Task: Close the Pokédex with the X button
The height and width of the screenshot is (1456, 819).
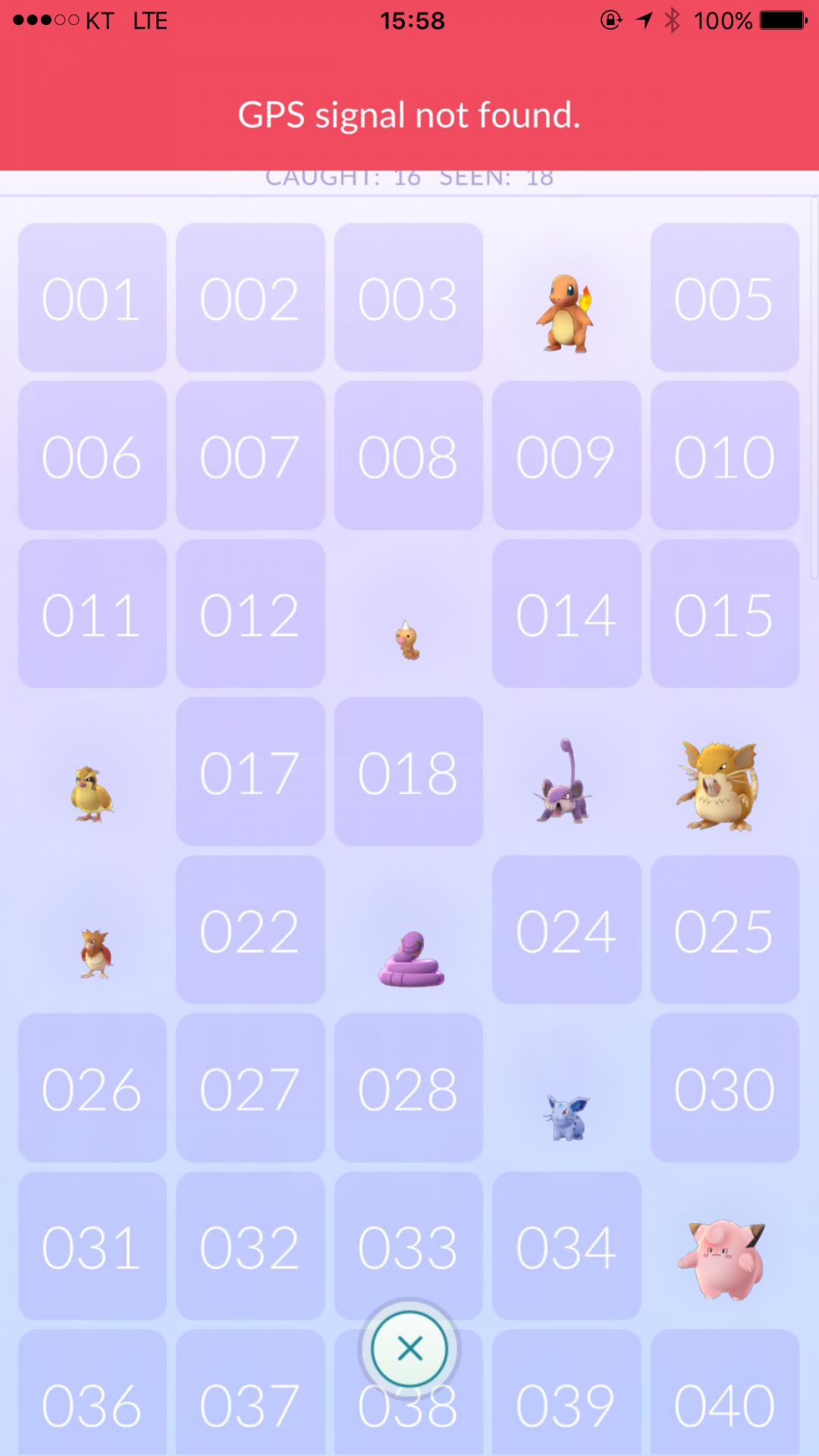Action: [409, 1348]
